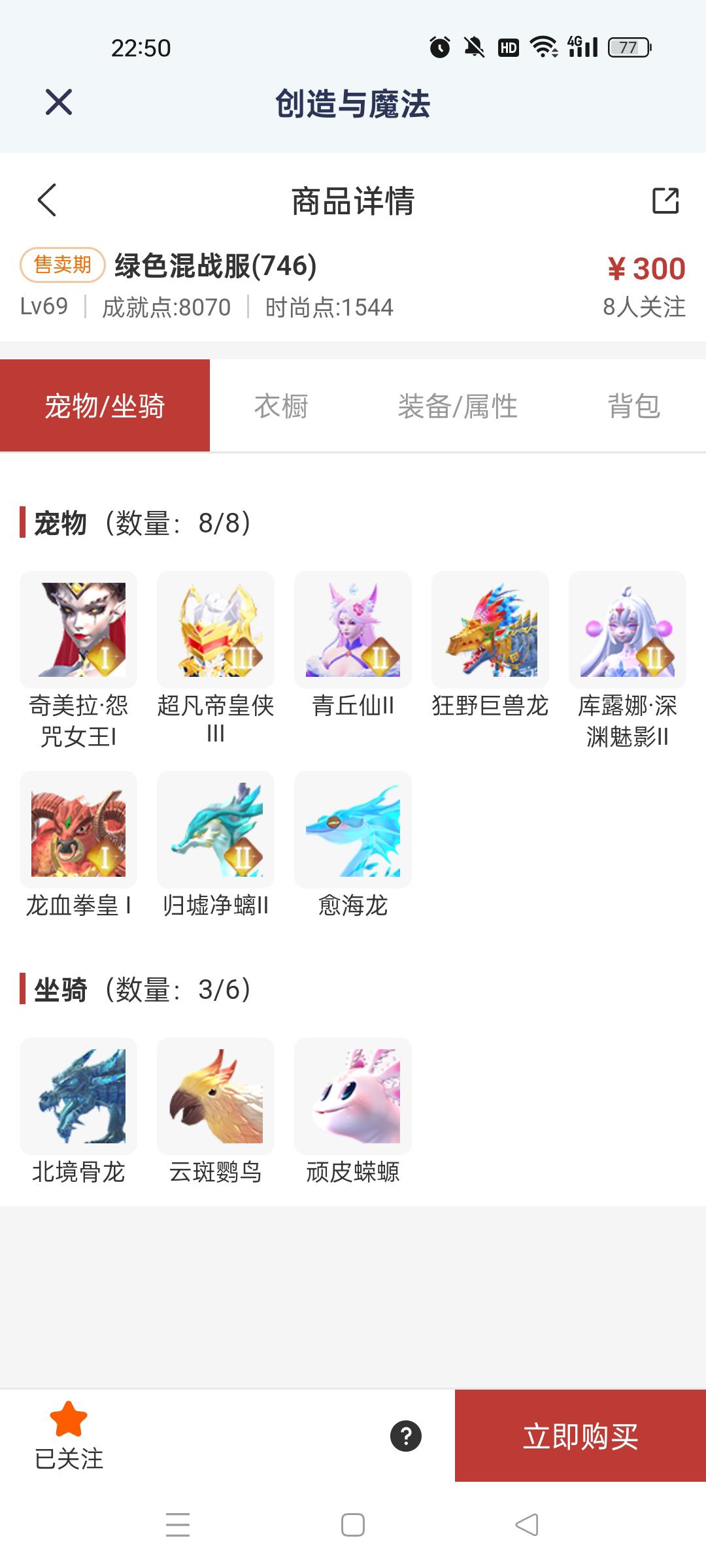The image size is (706, 1568).
Task: Open the 装备/属性 tab
Action: [x=458, y=405]
